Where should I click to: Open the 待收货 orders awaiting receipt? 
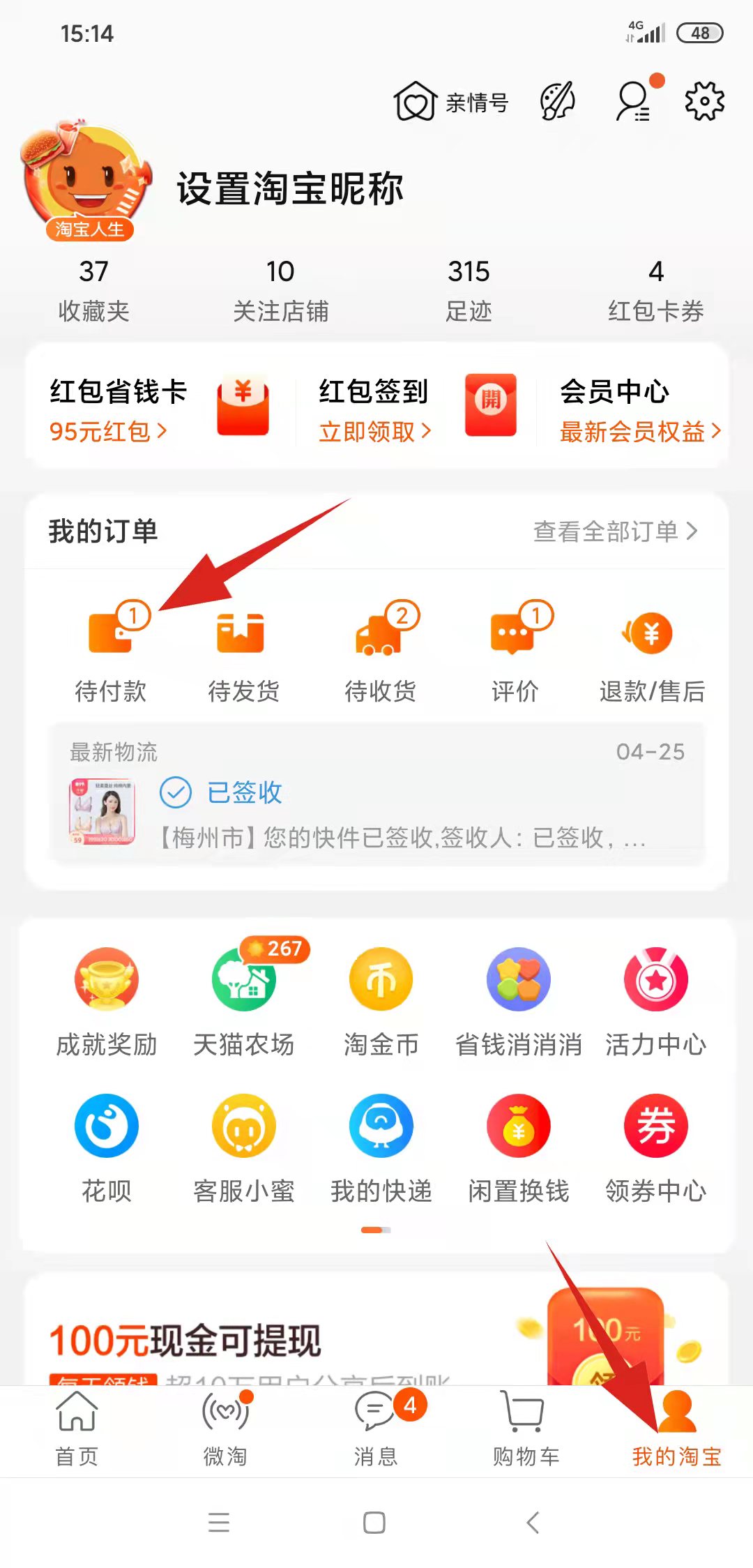tap(380, 651)
